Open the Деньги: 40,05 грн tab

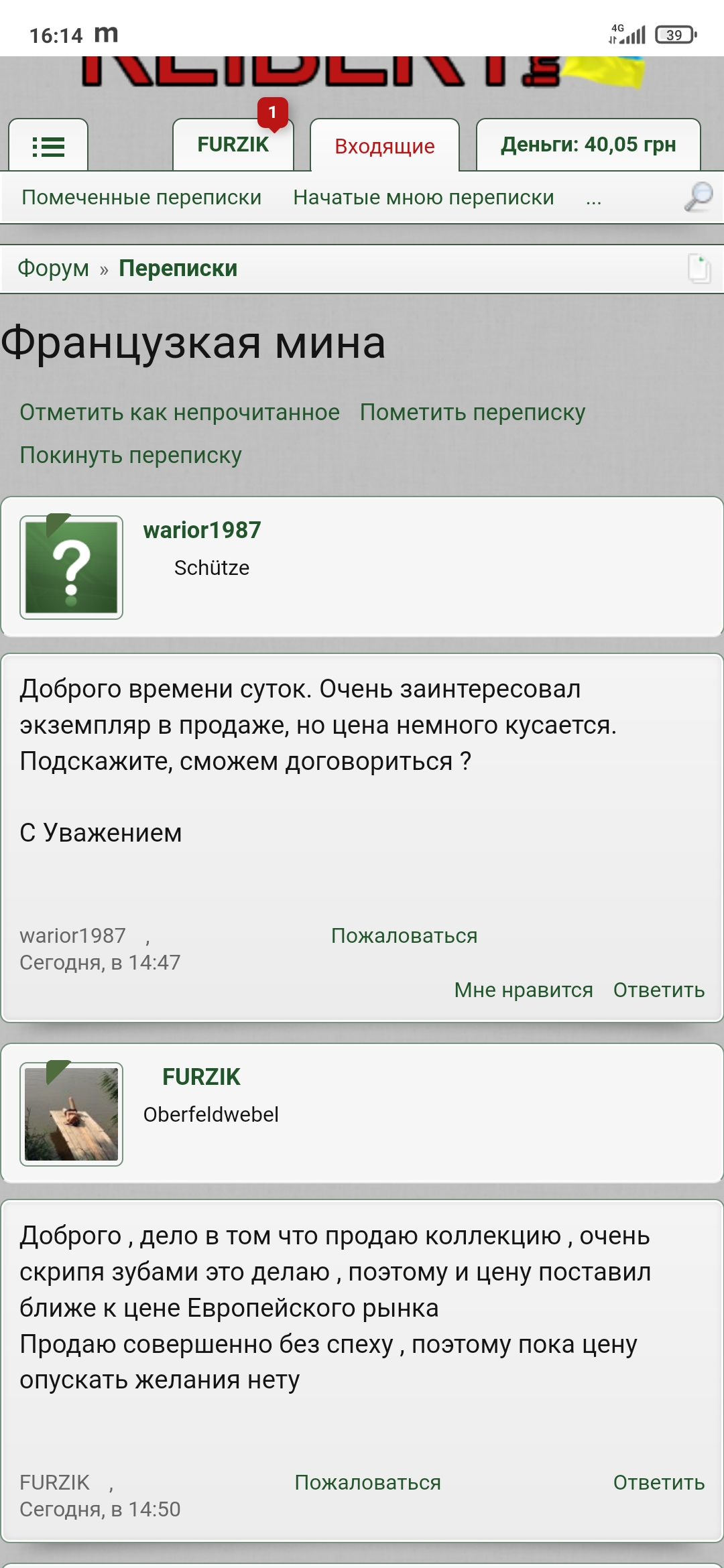[588, 145]
